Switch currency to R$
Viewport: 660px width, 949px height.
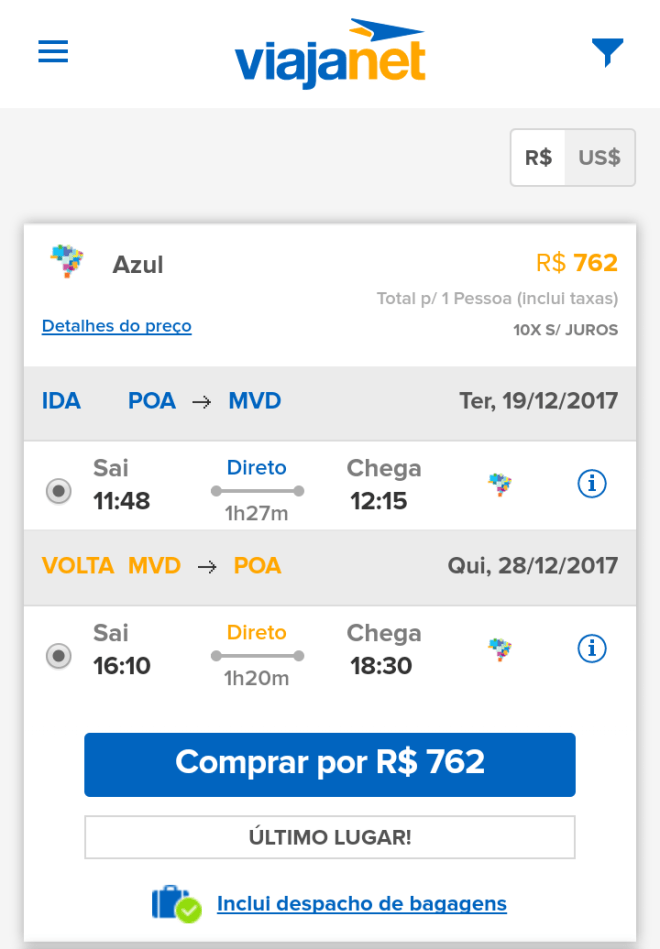[539, 158]
